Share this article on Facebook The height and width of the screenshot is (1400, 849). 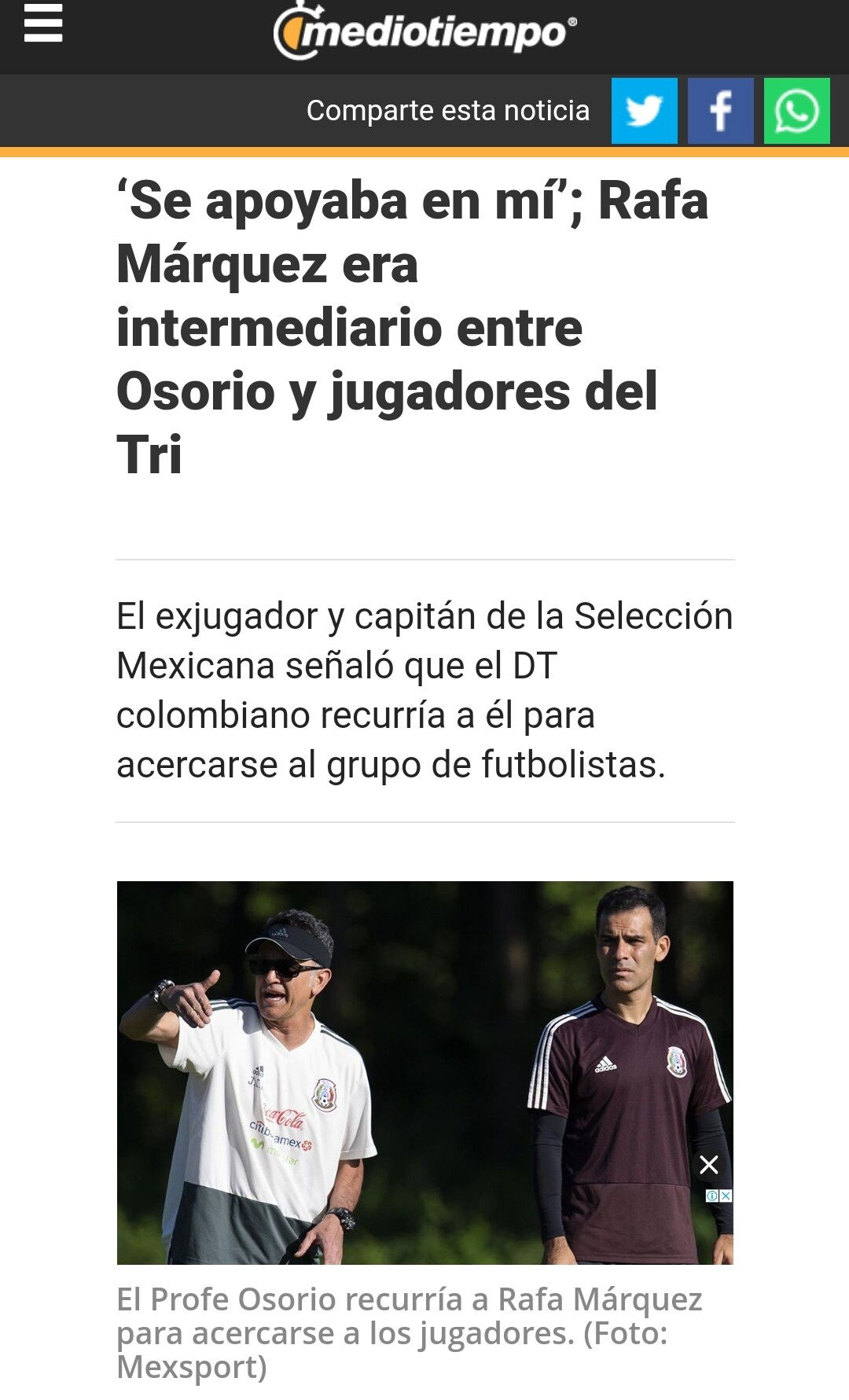(x=721, y=111)
